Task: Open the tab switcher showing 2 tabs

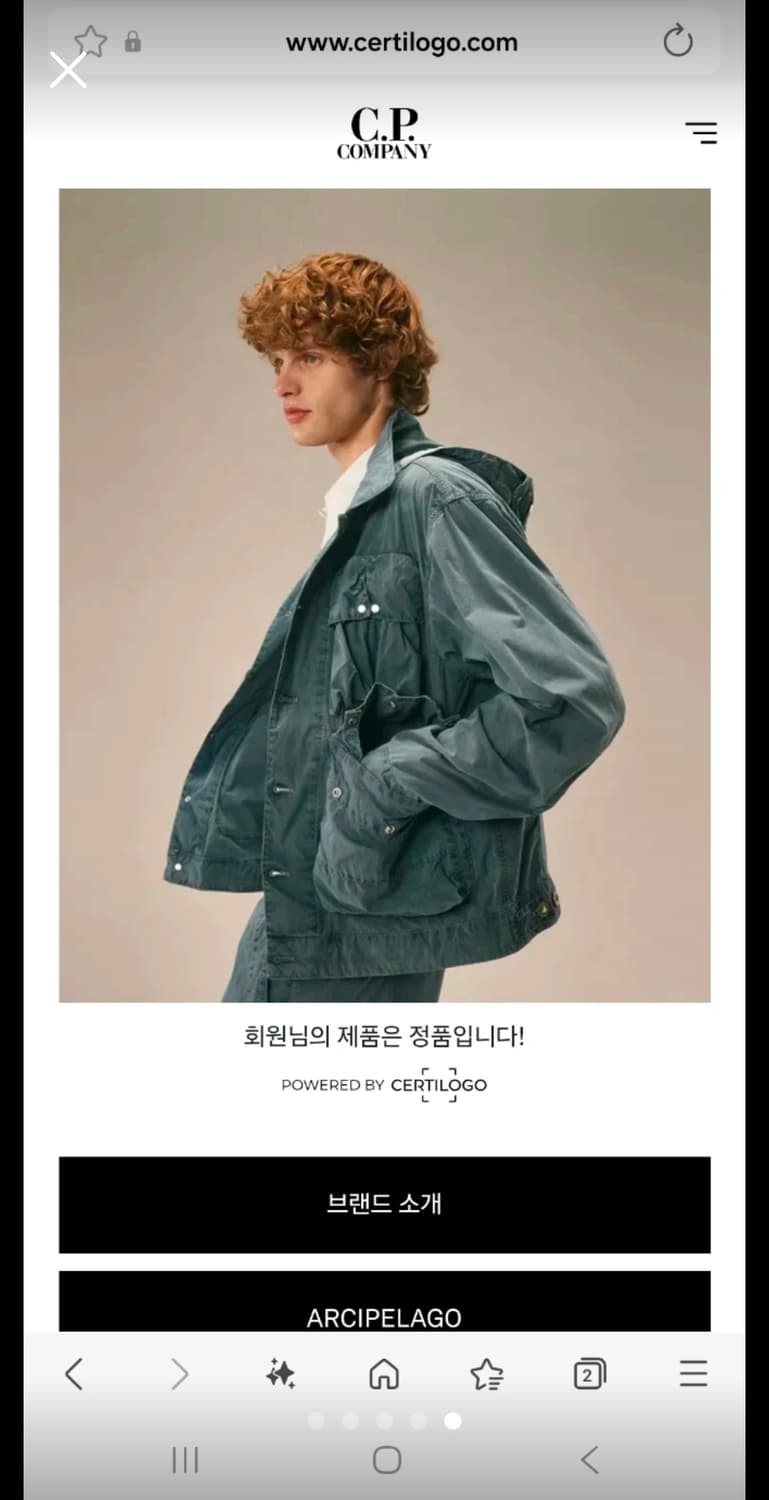Action: [x=588, y=1374]
